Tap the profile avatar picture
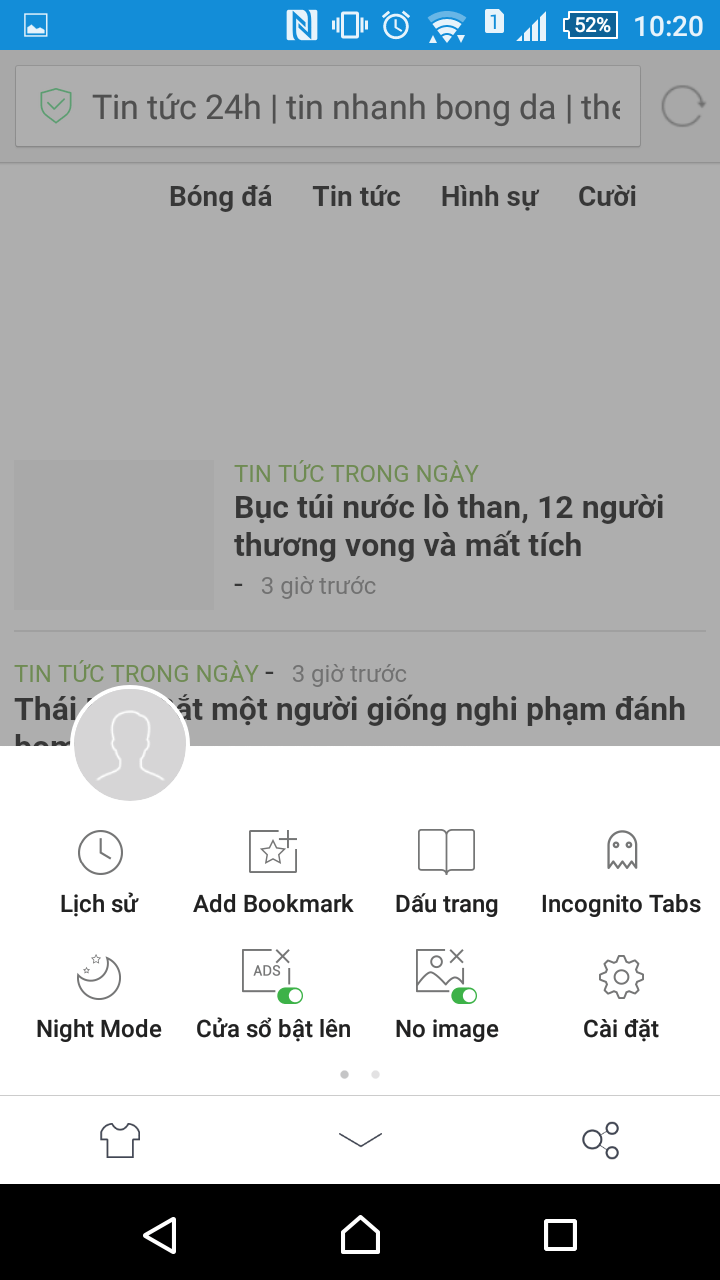 130,744
